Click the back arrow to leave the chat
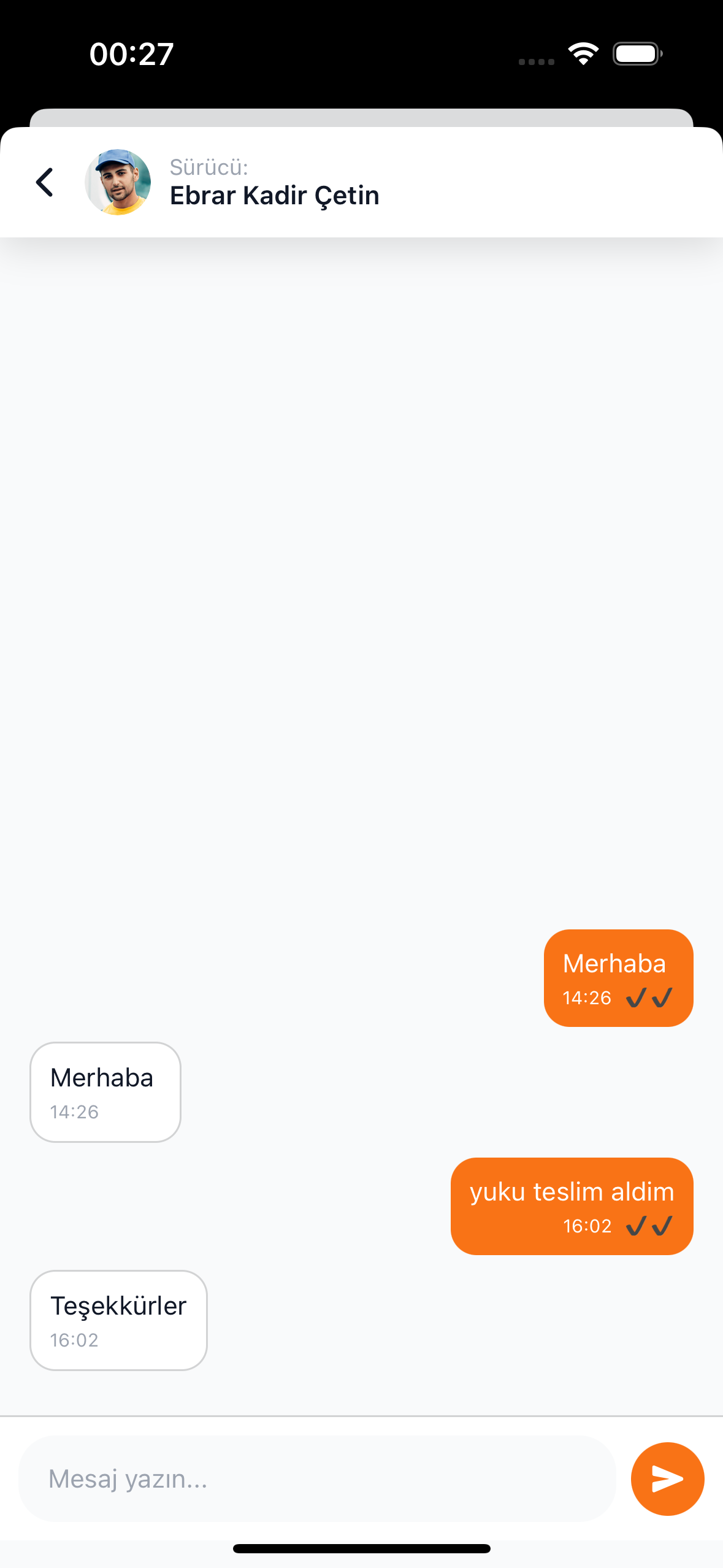Viewport: 723px width, 1568px height. (44, 182)
